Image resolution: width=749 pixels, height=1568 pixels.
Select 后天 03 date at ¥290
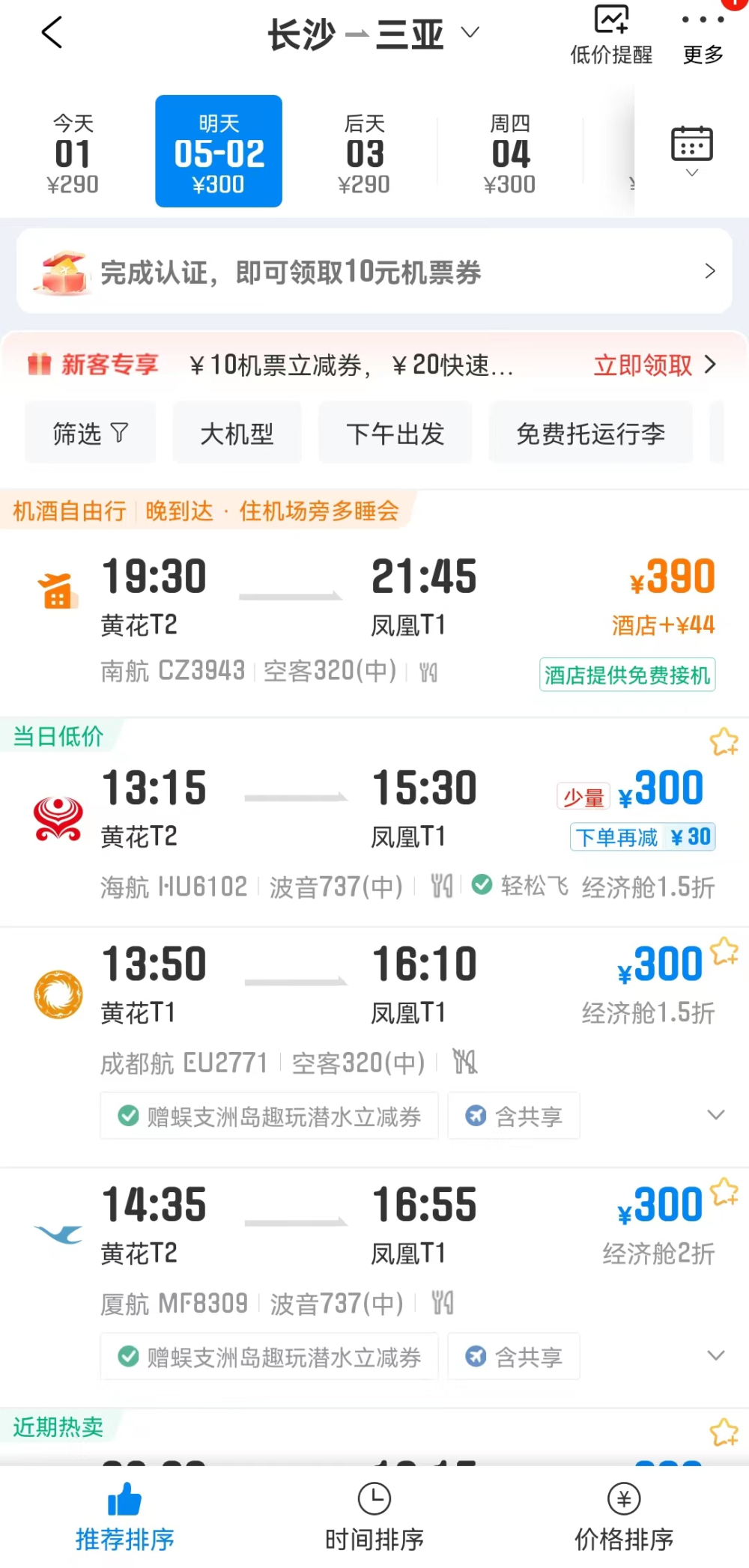pos(364,153)
